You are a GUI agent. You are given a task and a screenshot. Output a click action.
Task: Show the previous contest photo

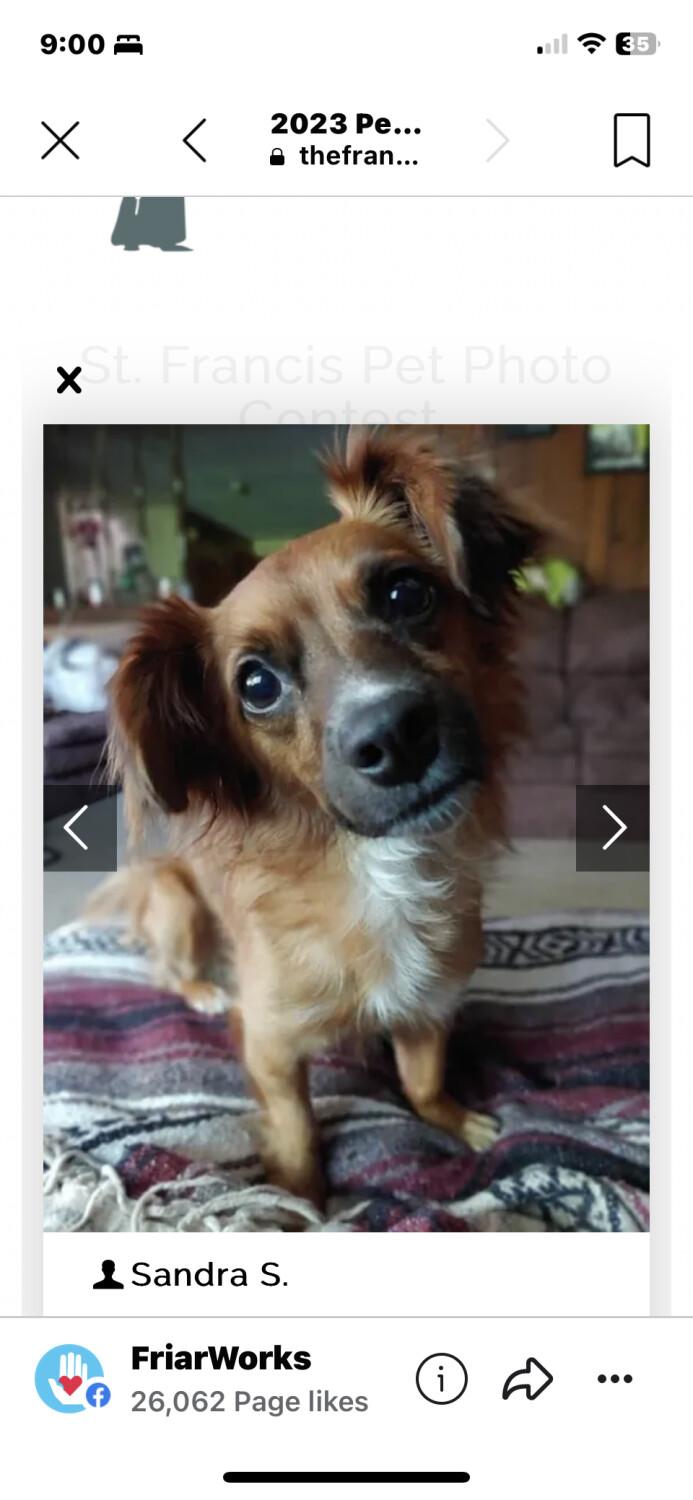coord(79,828)
